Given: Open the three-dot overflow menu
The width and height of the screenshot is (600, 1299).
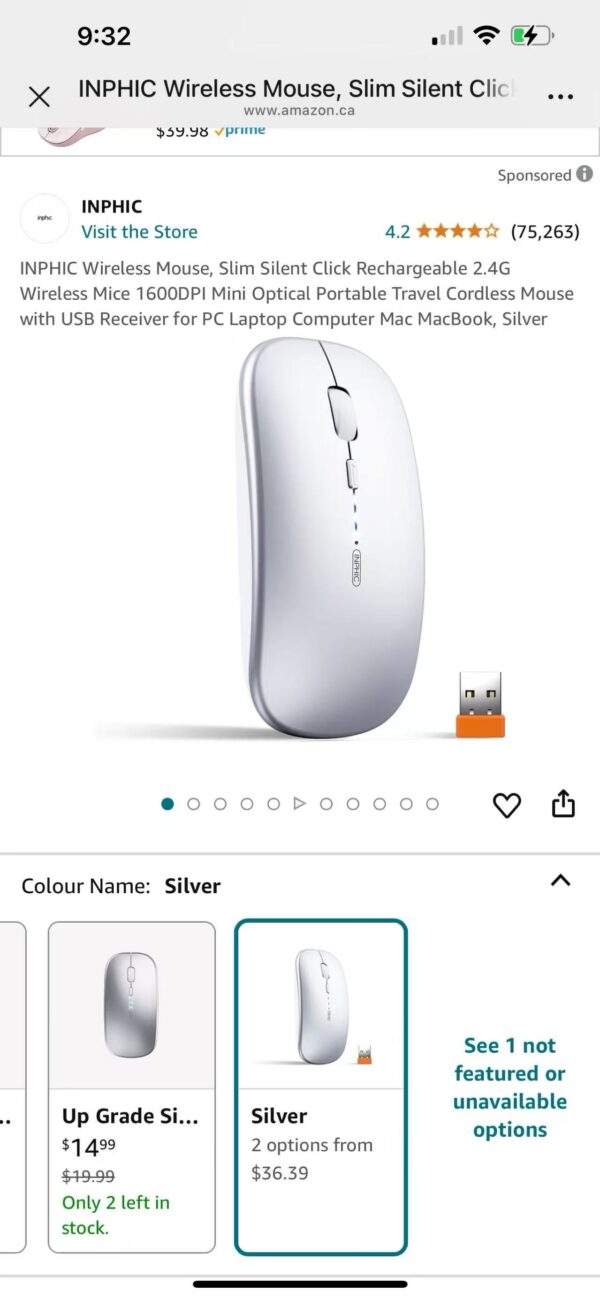Looking at the screenshot, I should pyautogui.click(x=561, y=97).
